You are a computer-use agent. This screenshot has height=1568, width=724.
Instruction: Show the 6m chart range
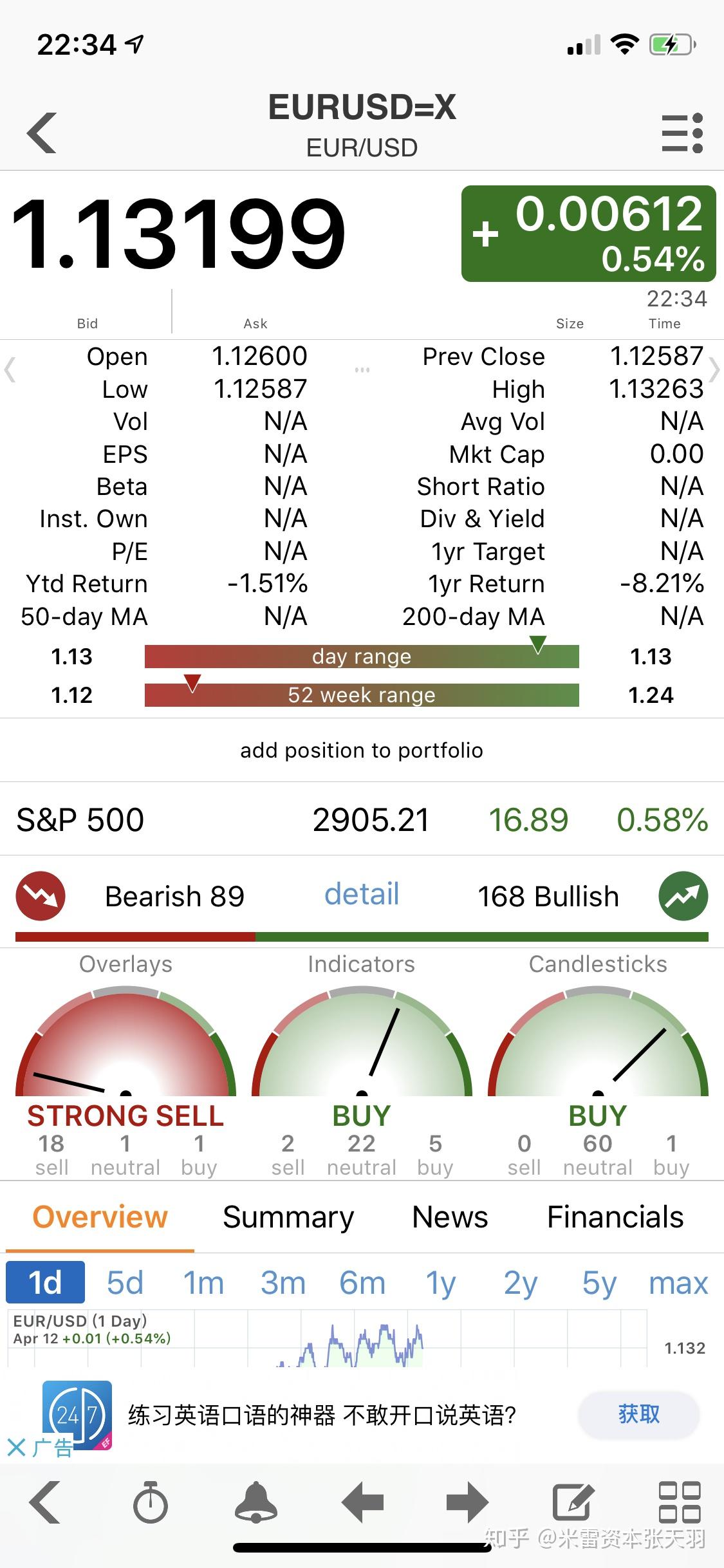click(x=362, y=1283)
